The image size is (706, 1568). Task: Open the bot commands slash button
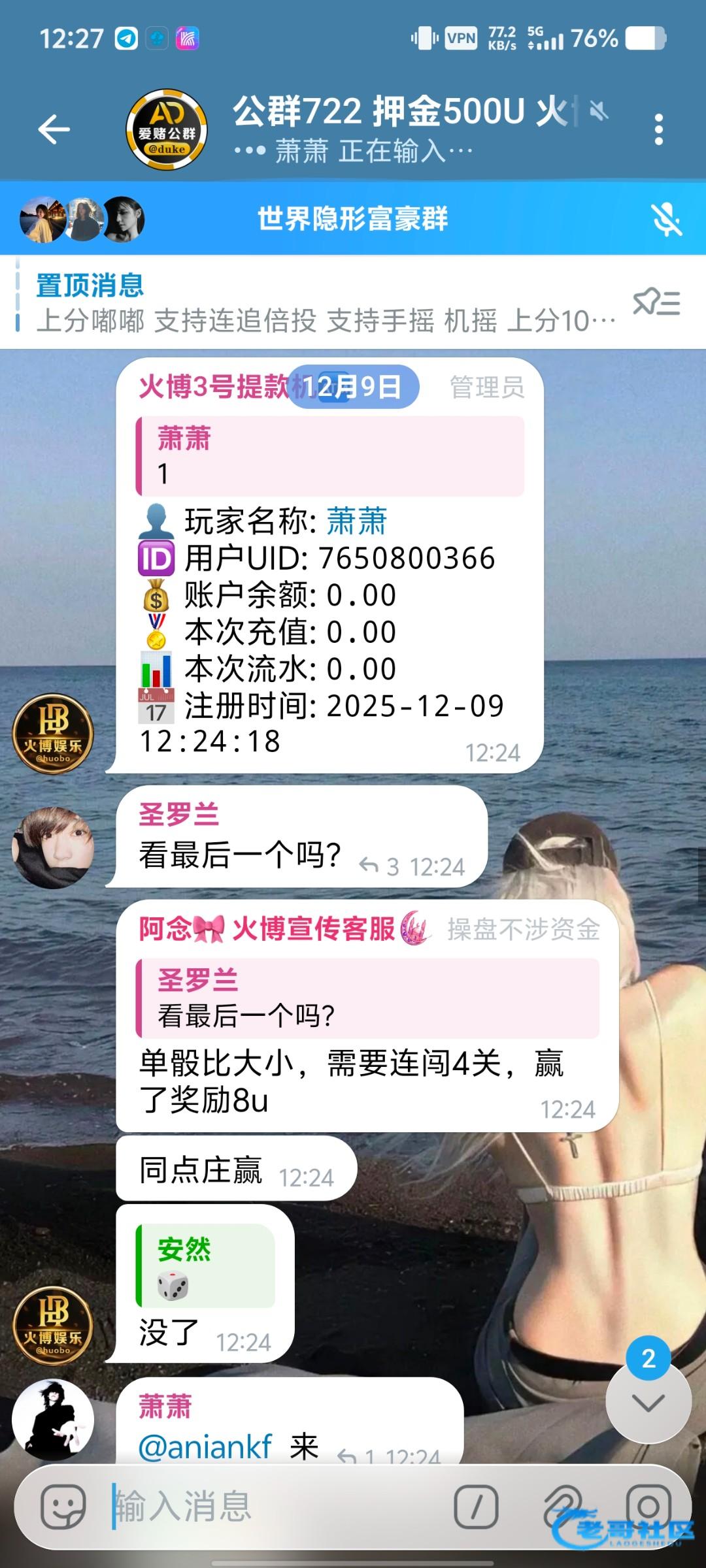click(x=476, y=1507)
